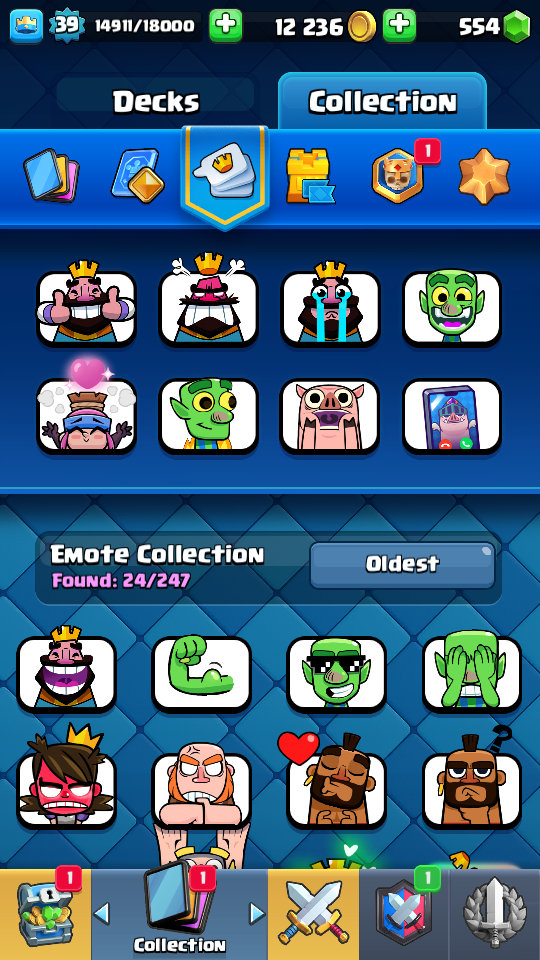Select the crying King emote in deck
This screenshot has height=960, width=540.
(x=331, y=303)
